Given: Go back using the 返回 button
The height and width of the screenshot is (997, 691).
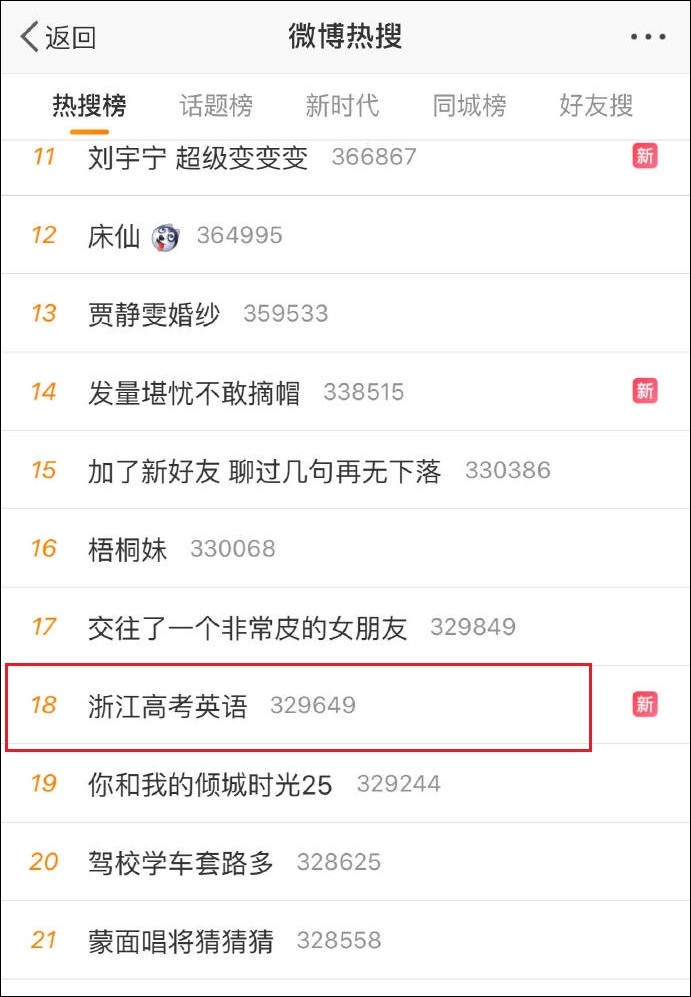Looking at the screenshot, I should tap(58, 37).
